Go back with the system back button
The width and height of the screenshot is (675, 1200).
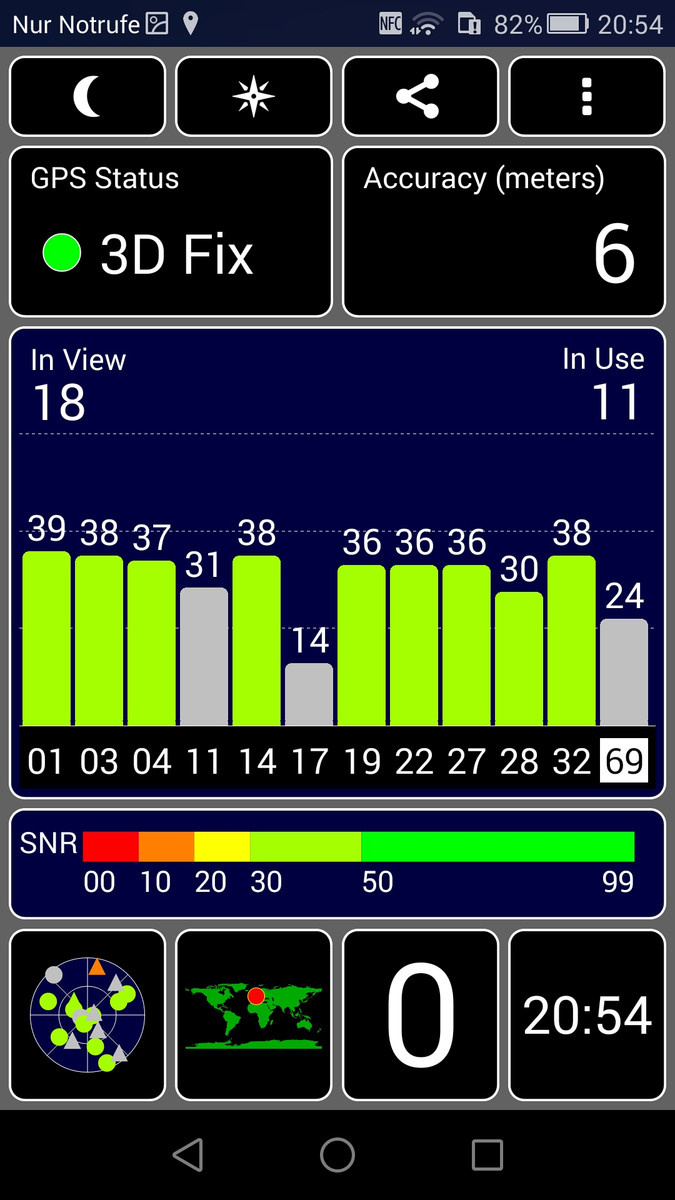188,1155
